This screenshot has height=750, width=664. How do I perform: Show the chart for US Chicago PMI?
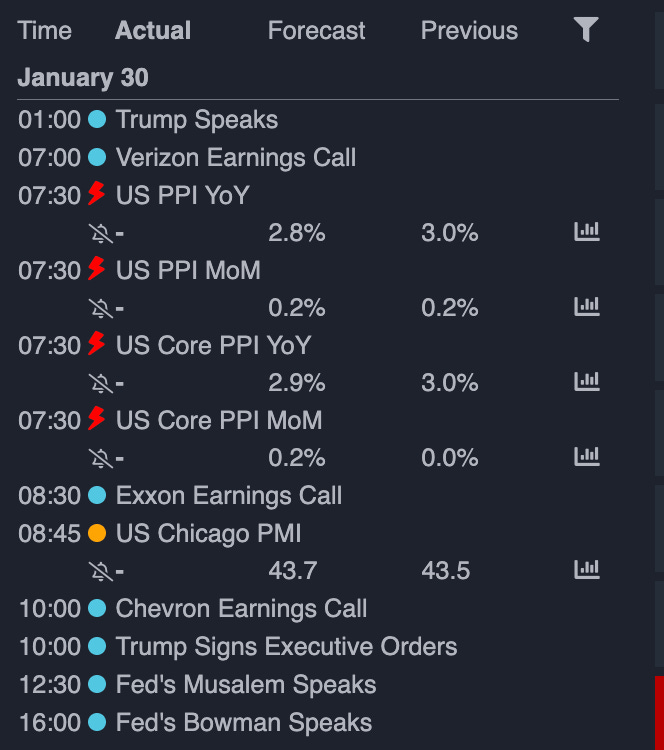(587, 570)
